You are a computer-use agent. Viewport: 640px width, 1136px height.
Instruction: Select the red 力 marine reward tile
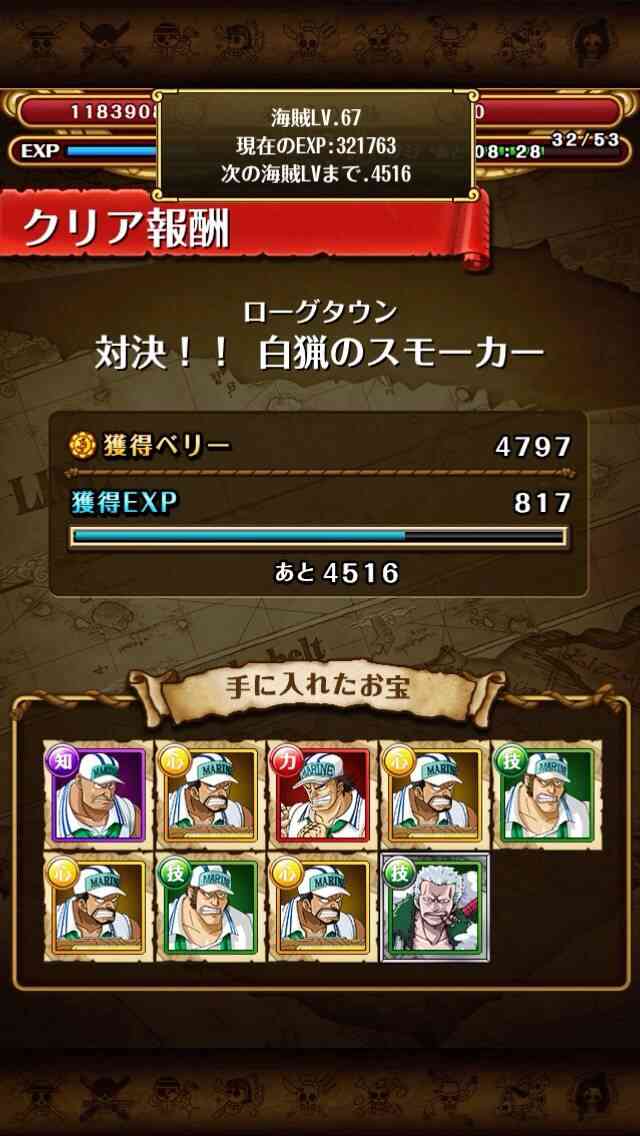322,795
